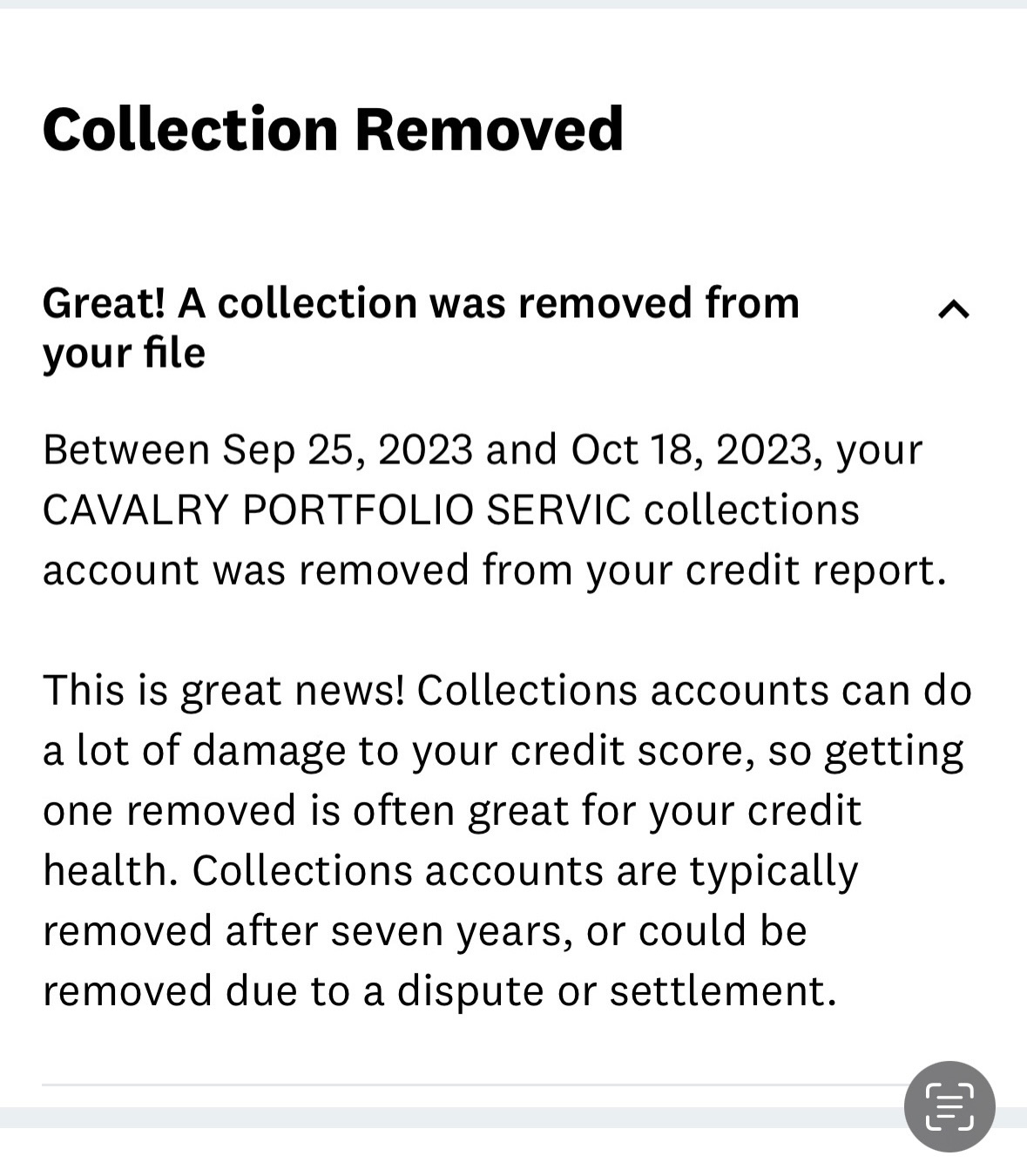Tap the text scan floating button

(x=949, y=1106)
